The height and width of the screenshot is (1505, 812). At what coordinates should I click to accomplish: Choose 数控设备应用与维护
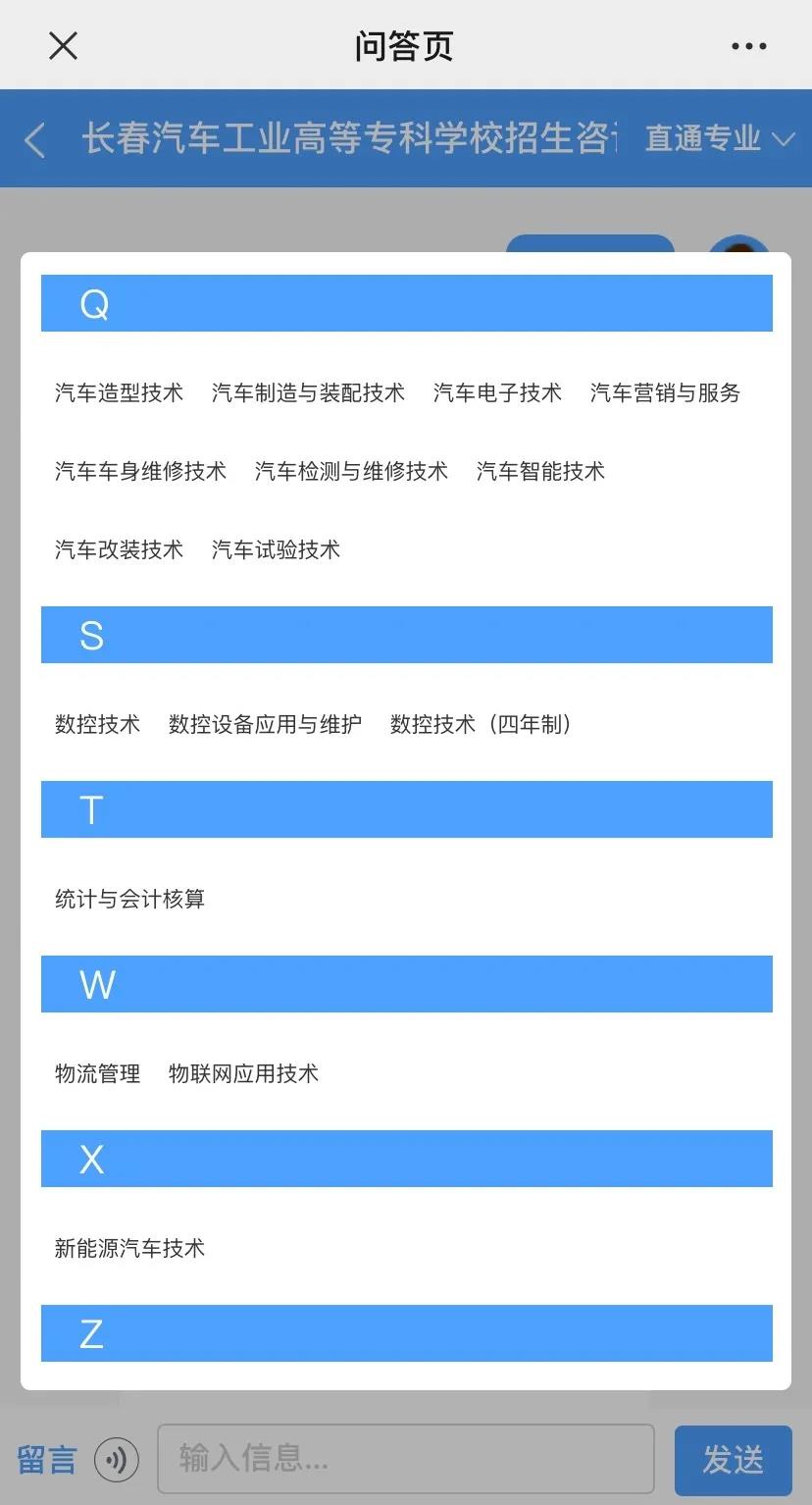(x=265, y=724)
